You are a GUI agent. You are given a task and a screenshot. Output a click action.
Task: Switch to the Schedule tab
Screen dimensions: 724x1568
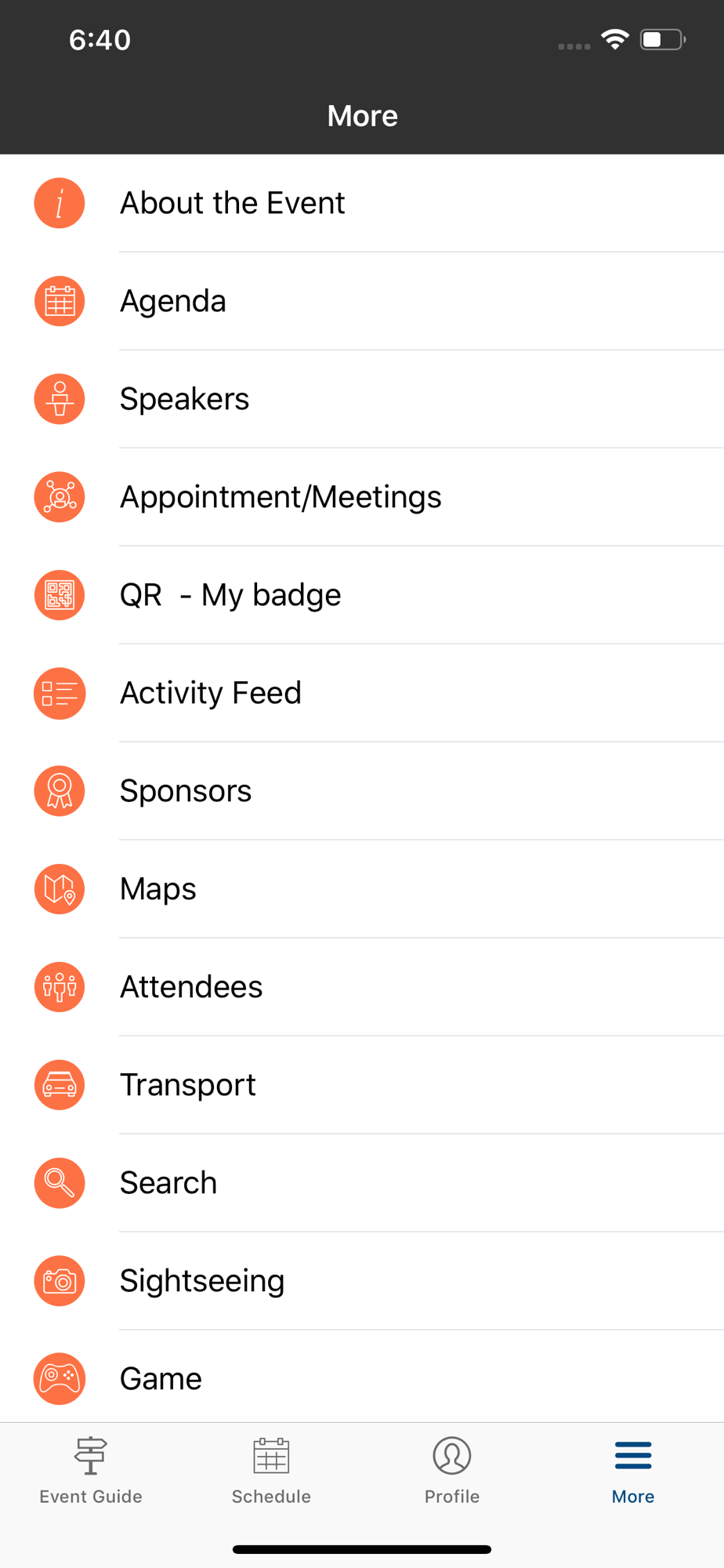pos(271,1472)
